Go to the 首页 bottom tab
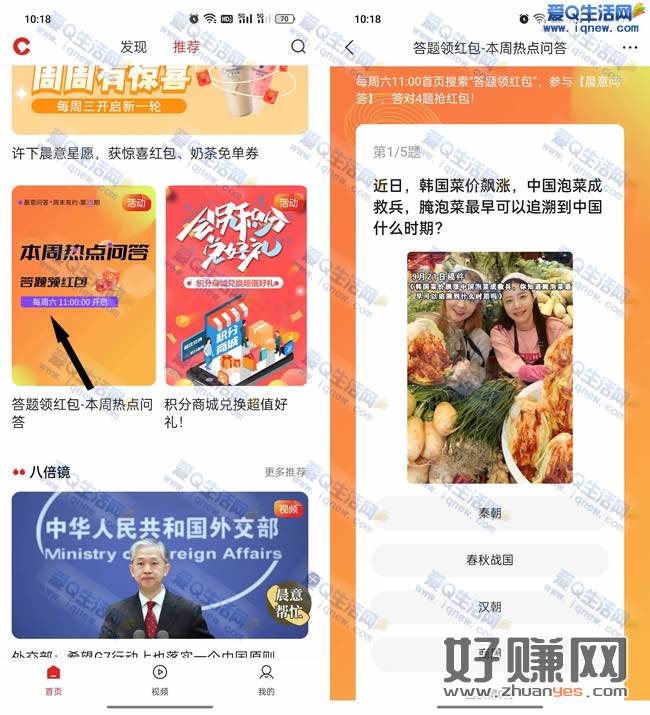The image size is (650, 715). 53,680
